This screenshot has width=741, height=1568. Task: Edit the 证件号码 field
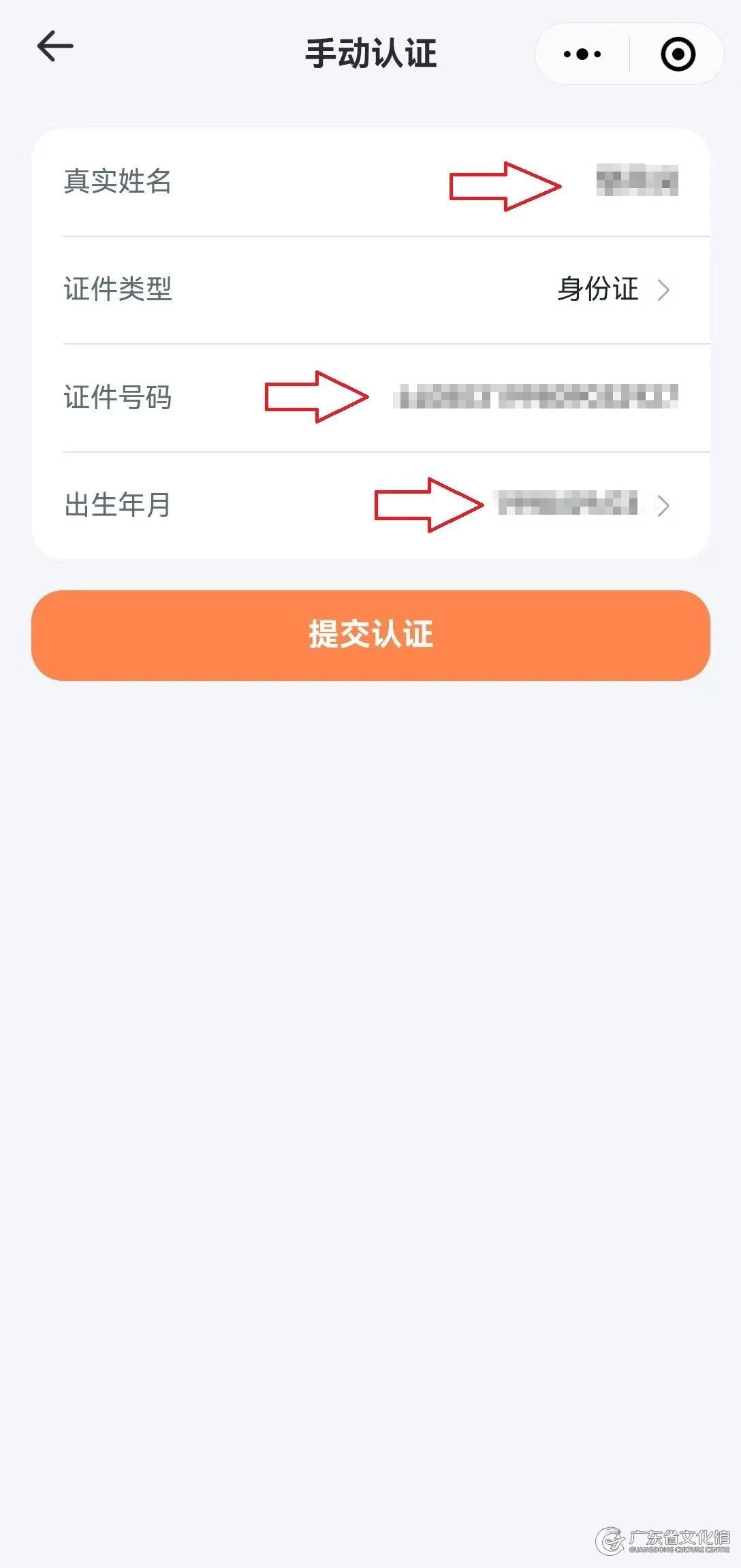click(x=535, y=397)
